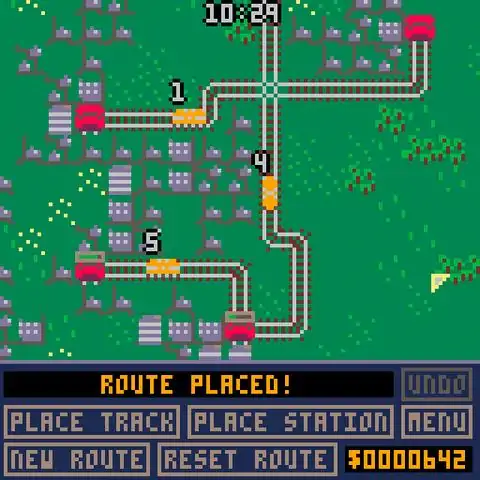480x480 pixels.
Task: Select train number 4
Action: (x=270, y=193)
